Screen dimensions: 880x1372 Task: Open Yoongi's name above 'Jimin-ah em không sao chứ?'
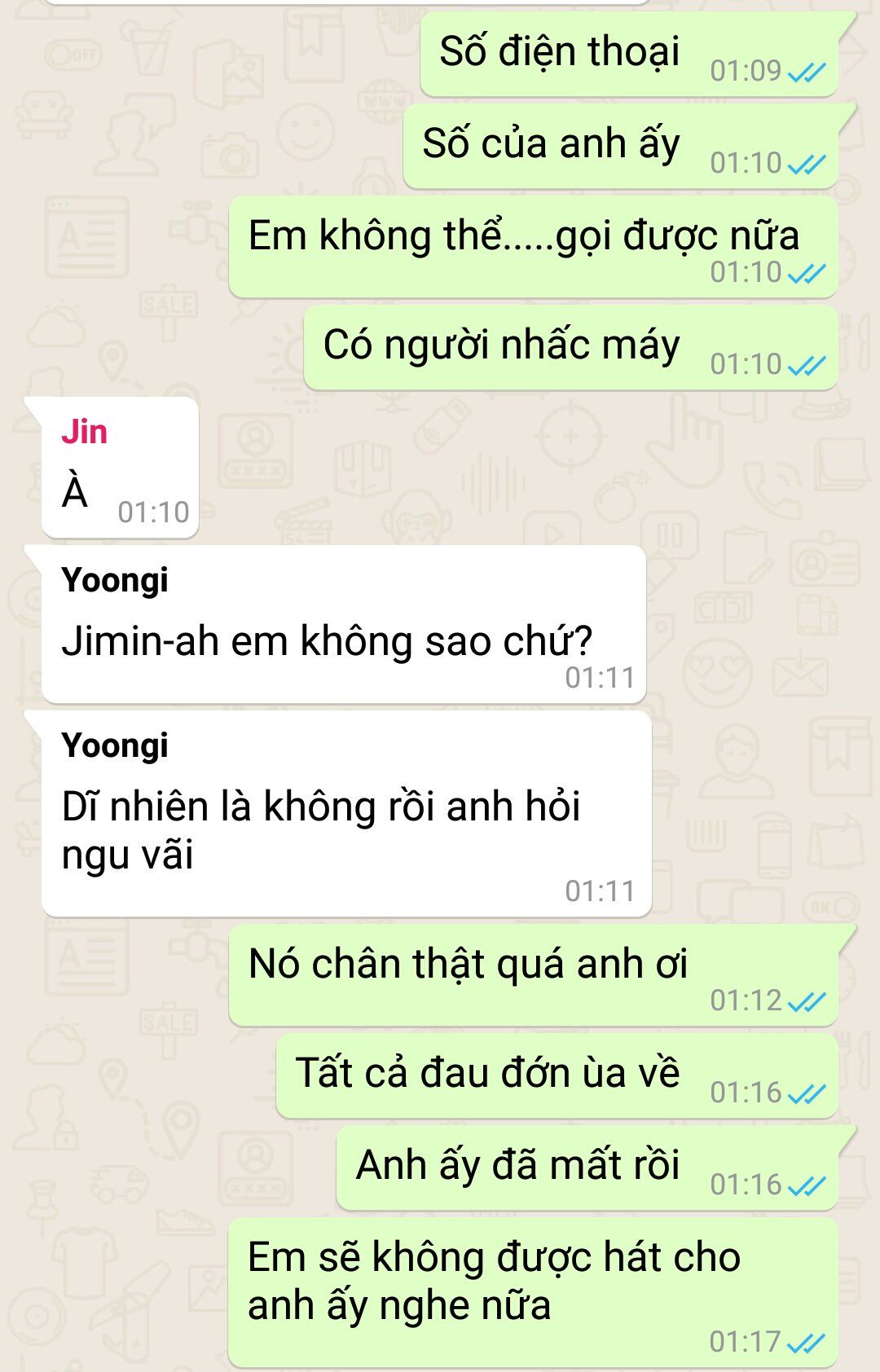(x=115, y=580)
